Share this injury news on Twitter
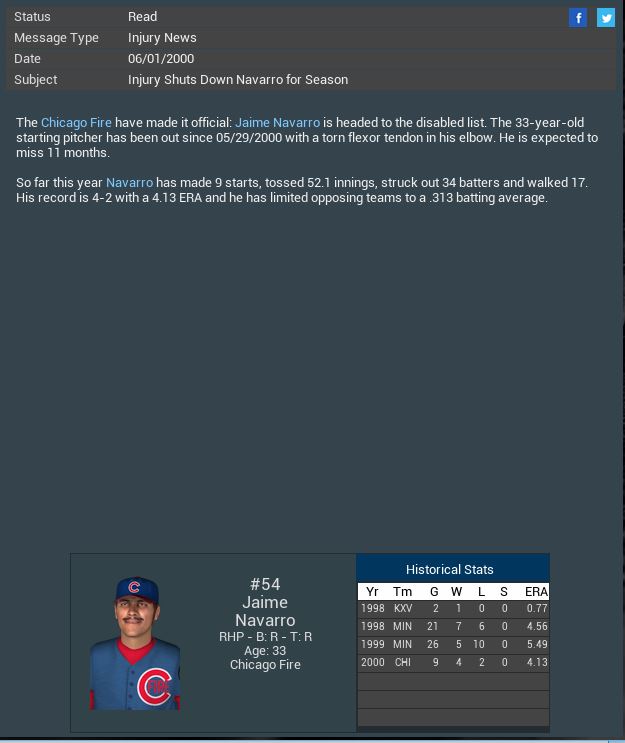This screenshot has width=625, height=743. click(606, 18)
